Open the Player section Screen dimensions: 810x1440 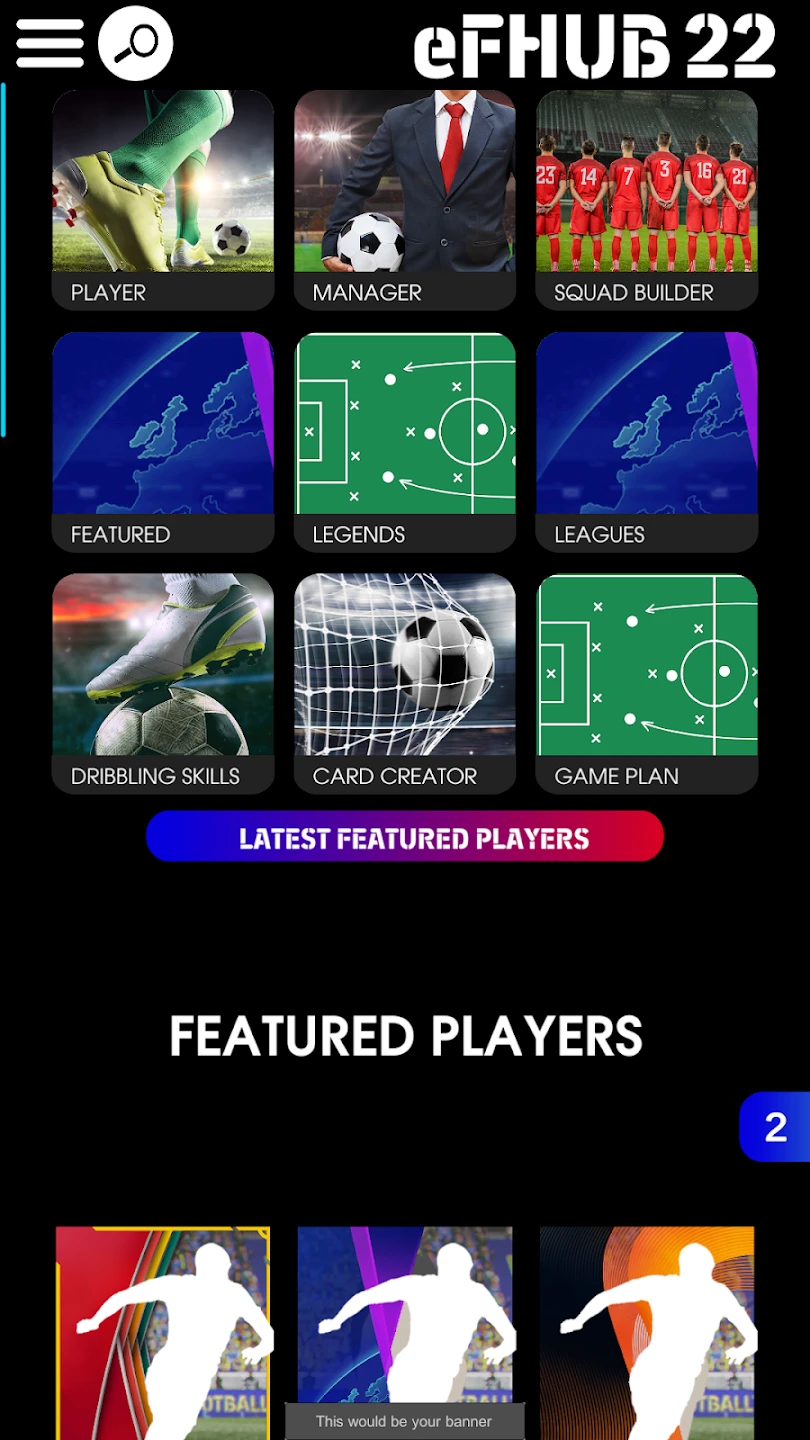[x=163, y=200]
